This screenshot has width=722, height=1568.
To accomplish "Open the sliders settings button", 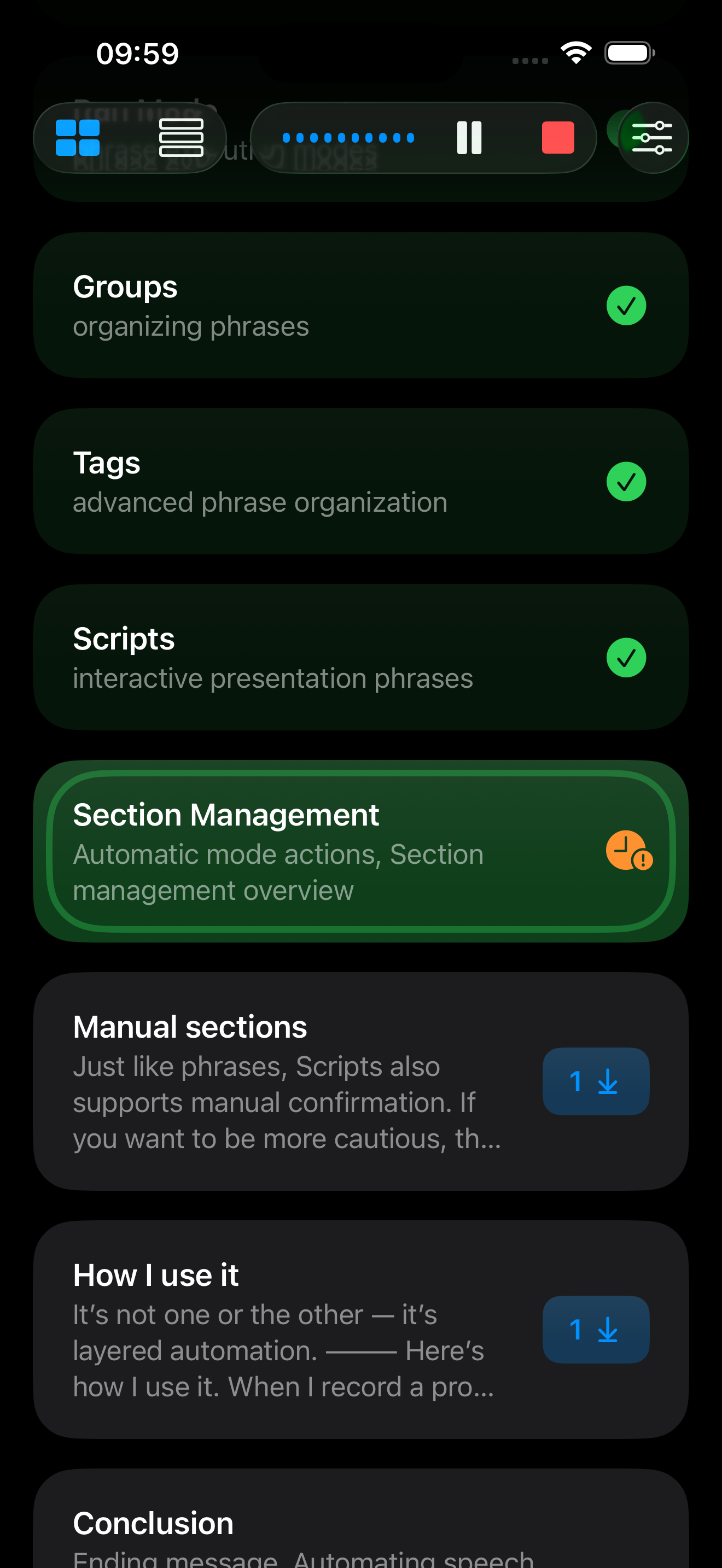I will [x=652, y=138].
